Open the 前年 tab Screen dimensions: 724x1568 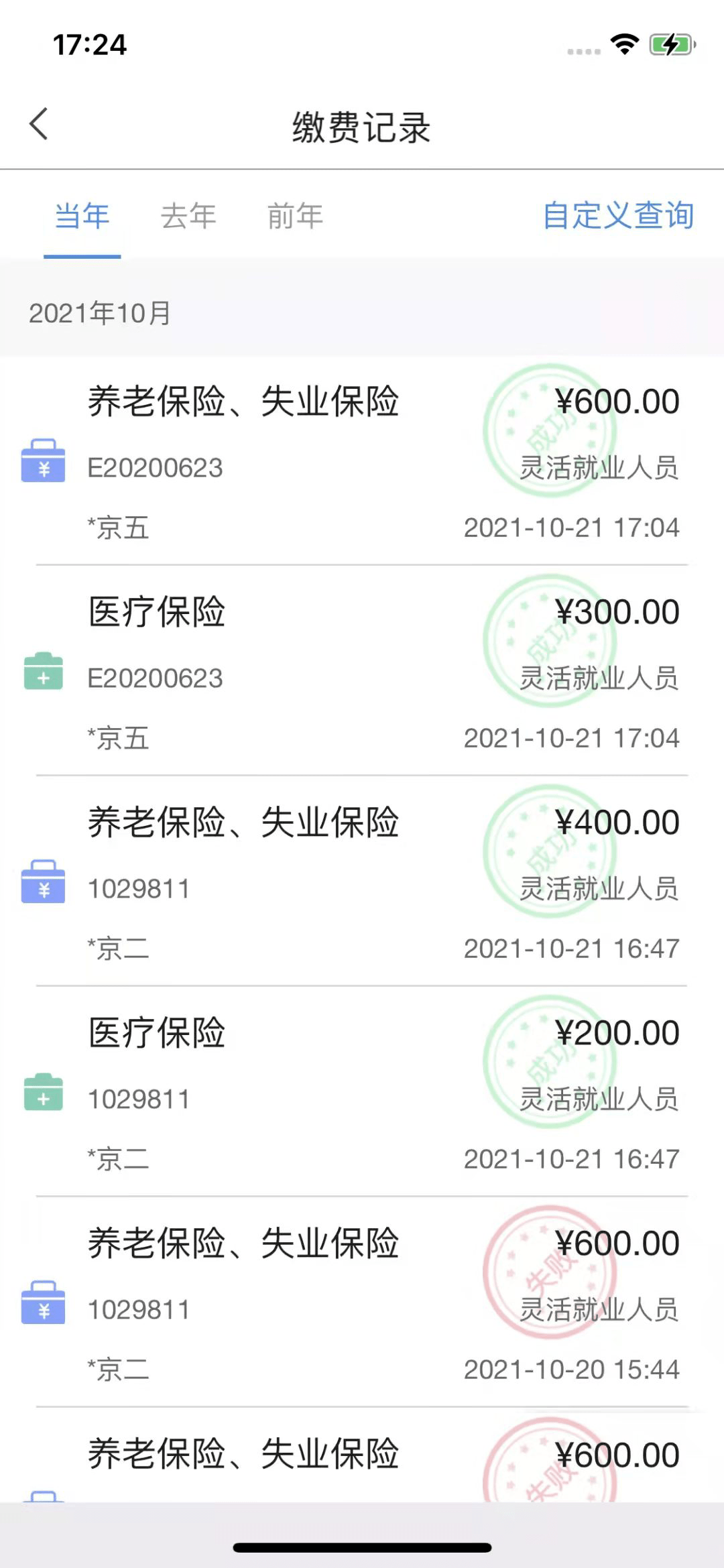pyautogui.click(x=294, y=216)
